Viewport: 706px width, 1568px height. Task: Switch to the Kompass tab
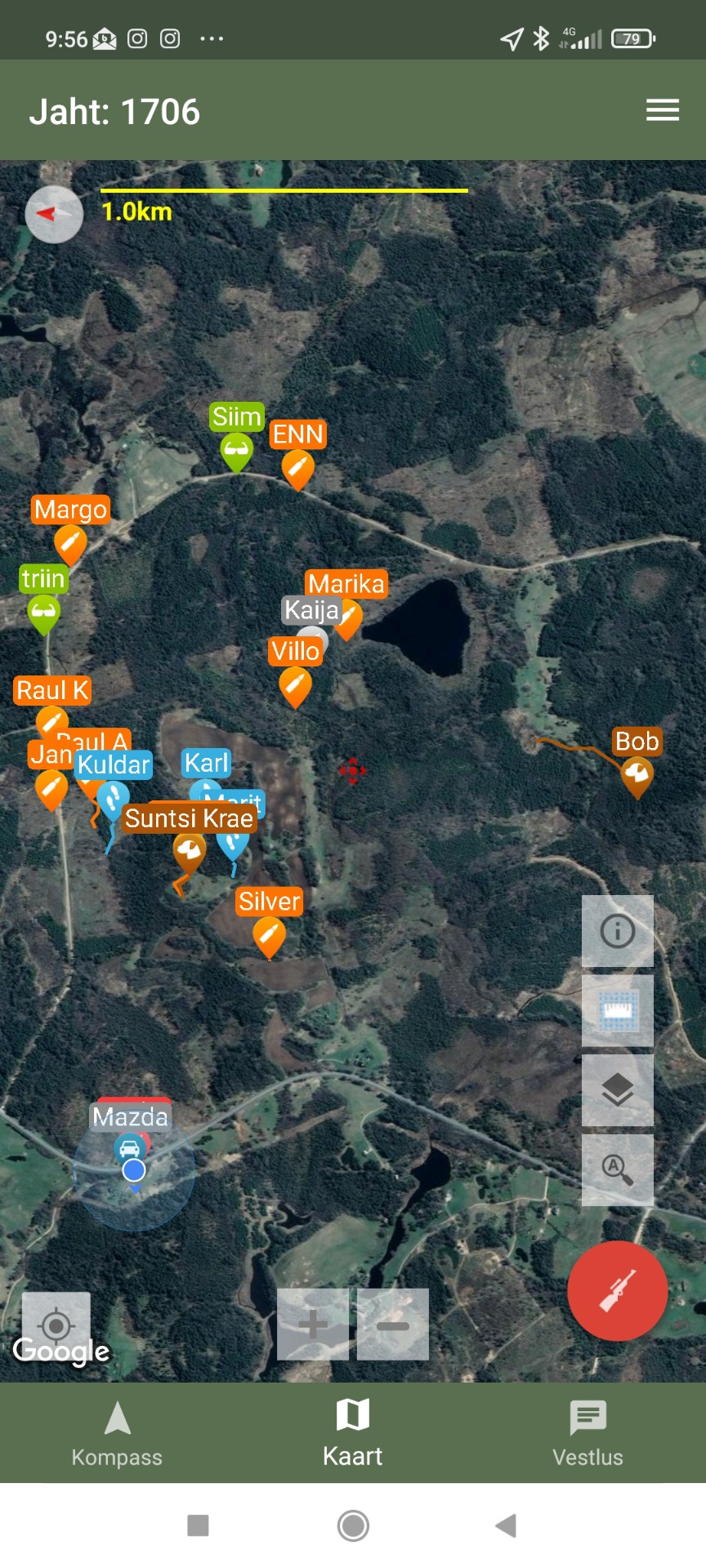pos(117,1434)
